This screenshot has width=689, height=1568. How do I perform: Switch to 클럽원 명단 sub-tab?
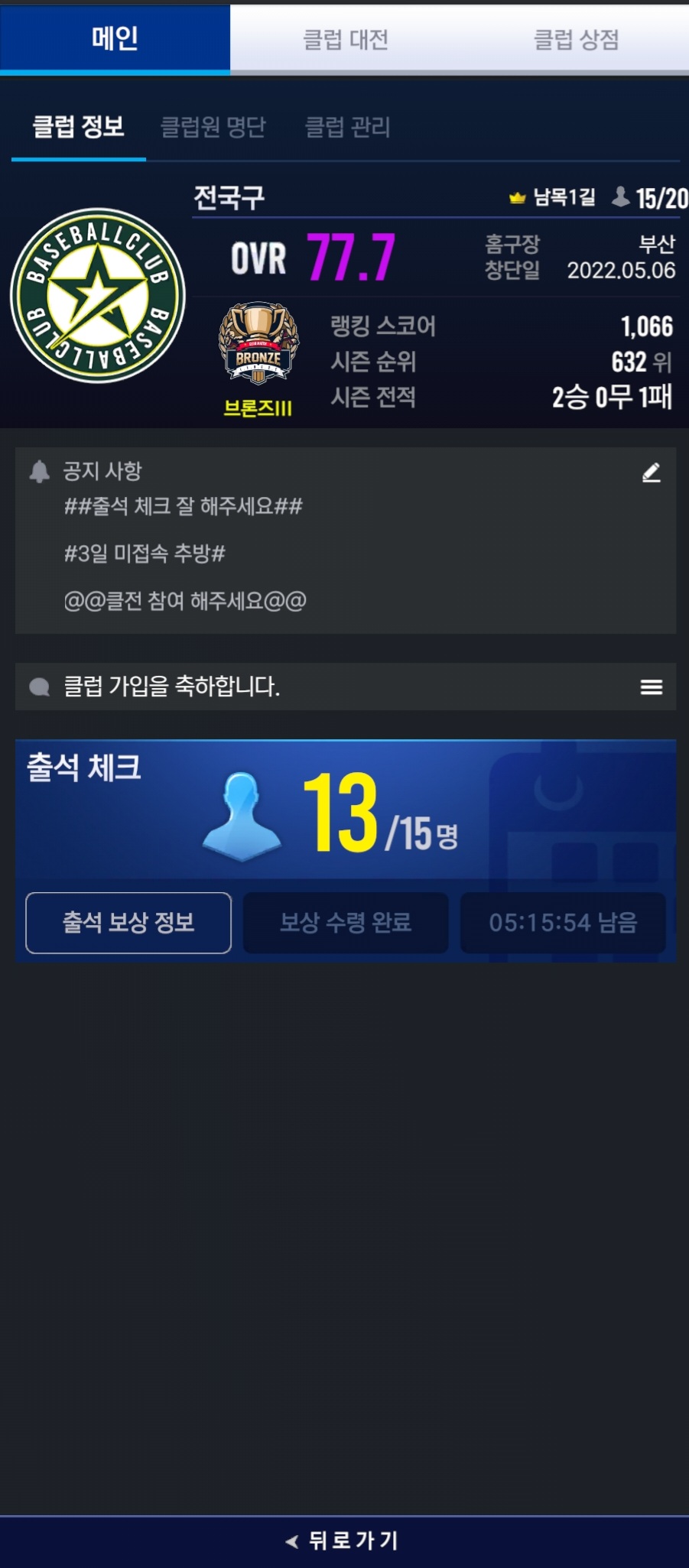pyautogui.click(x=213, y=127)
